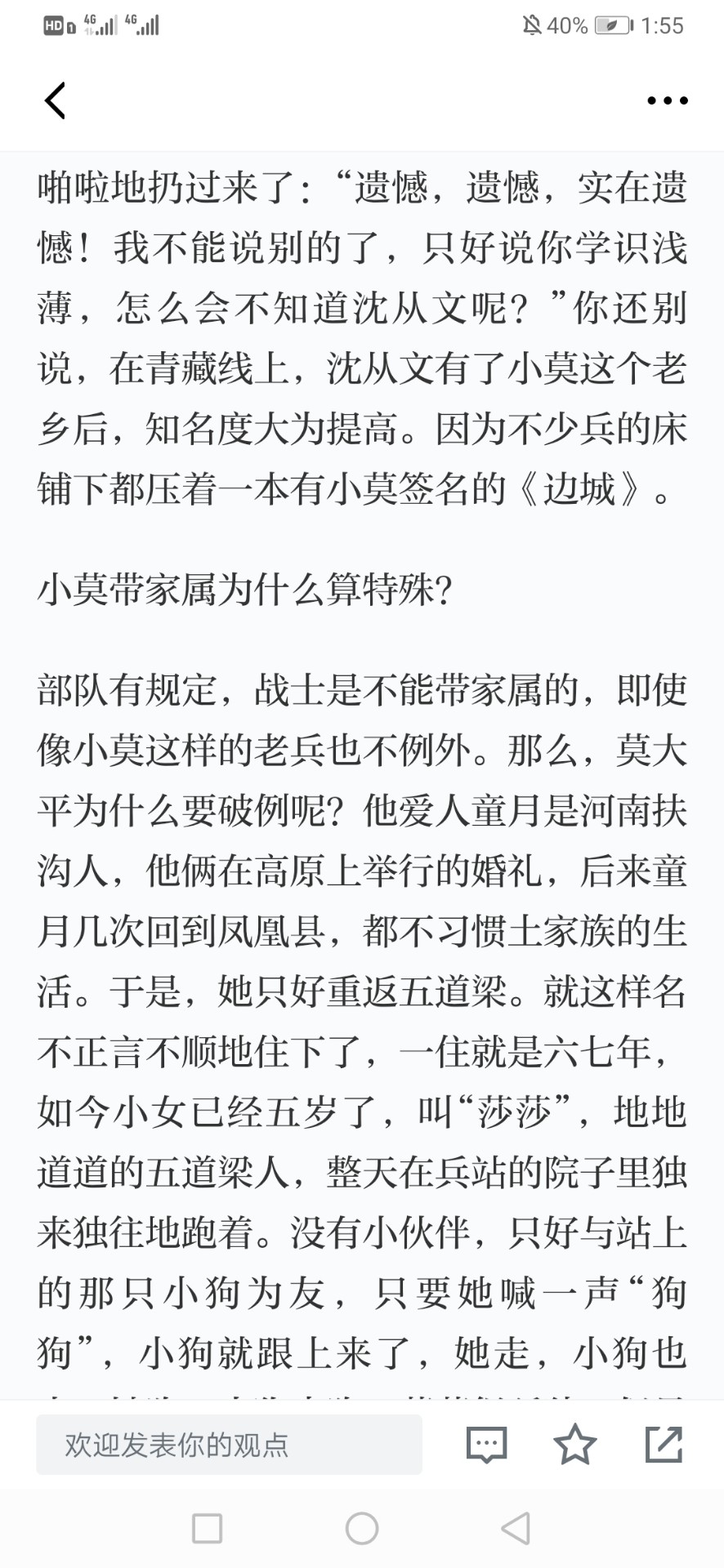Tap the '欢迎发表你的观点' comment field

point(229,1445)
